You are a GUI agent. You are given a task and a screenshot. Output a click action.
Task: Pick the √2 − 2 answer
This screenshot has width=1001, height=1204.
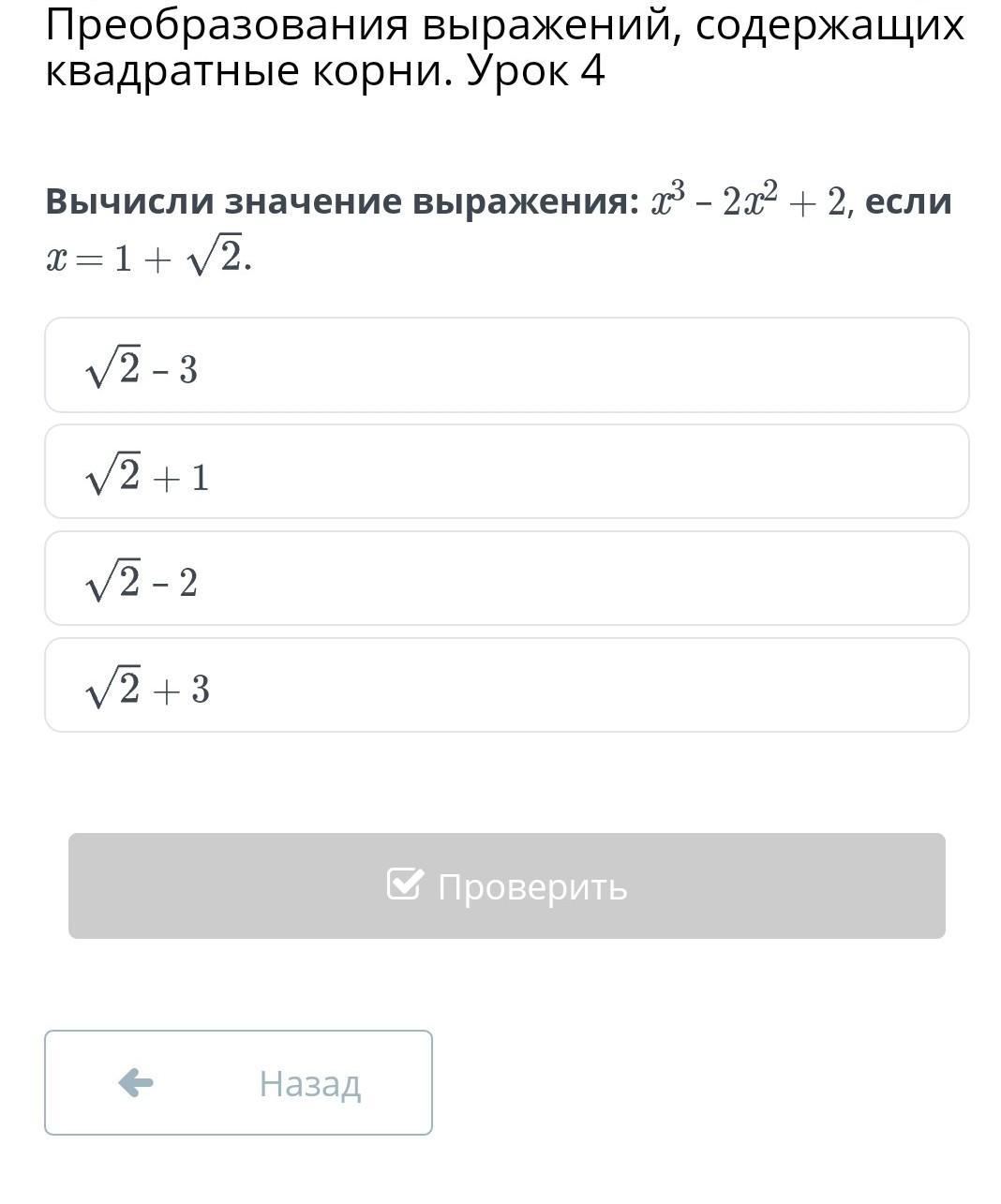[x=506, y=579]
